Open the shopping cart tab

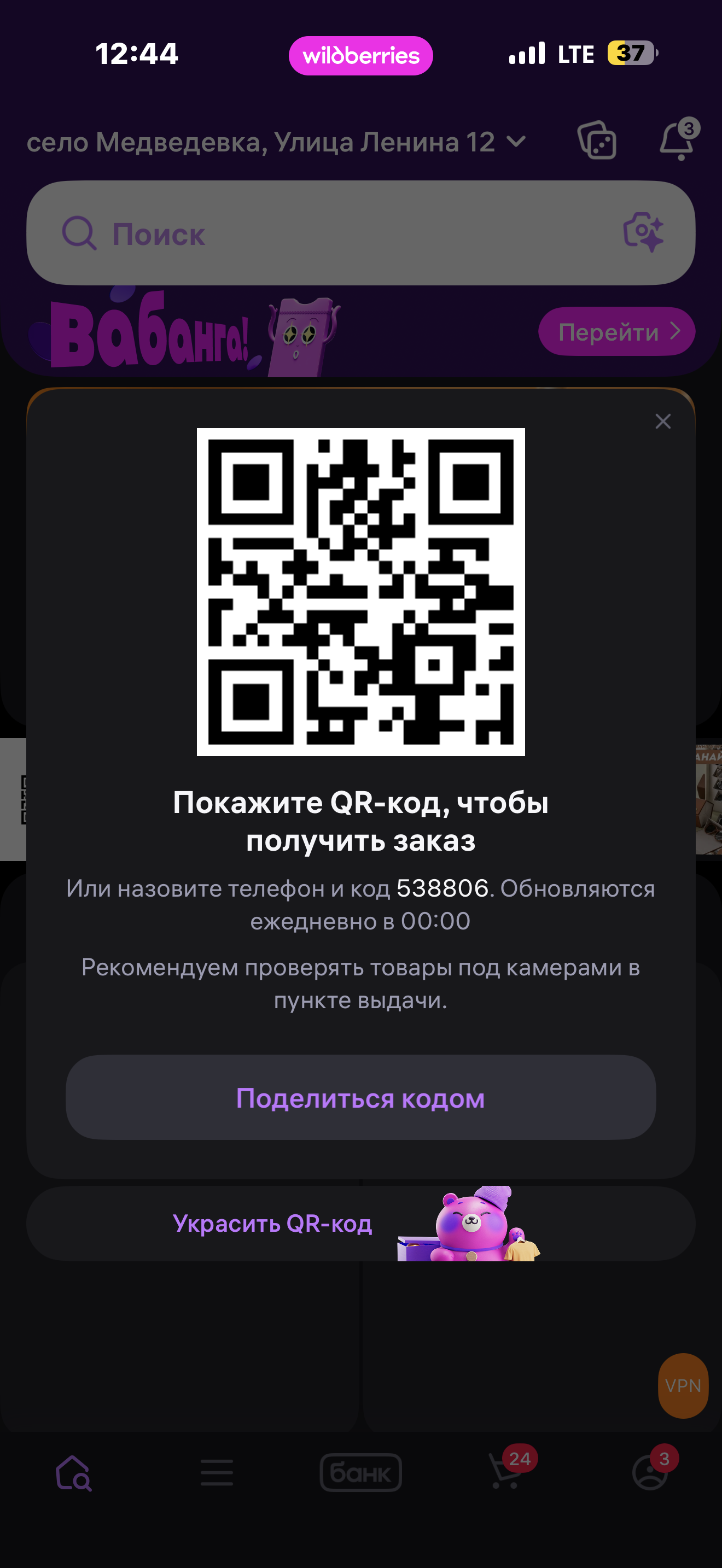pos(505,1473)
